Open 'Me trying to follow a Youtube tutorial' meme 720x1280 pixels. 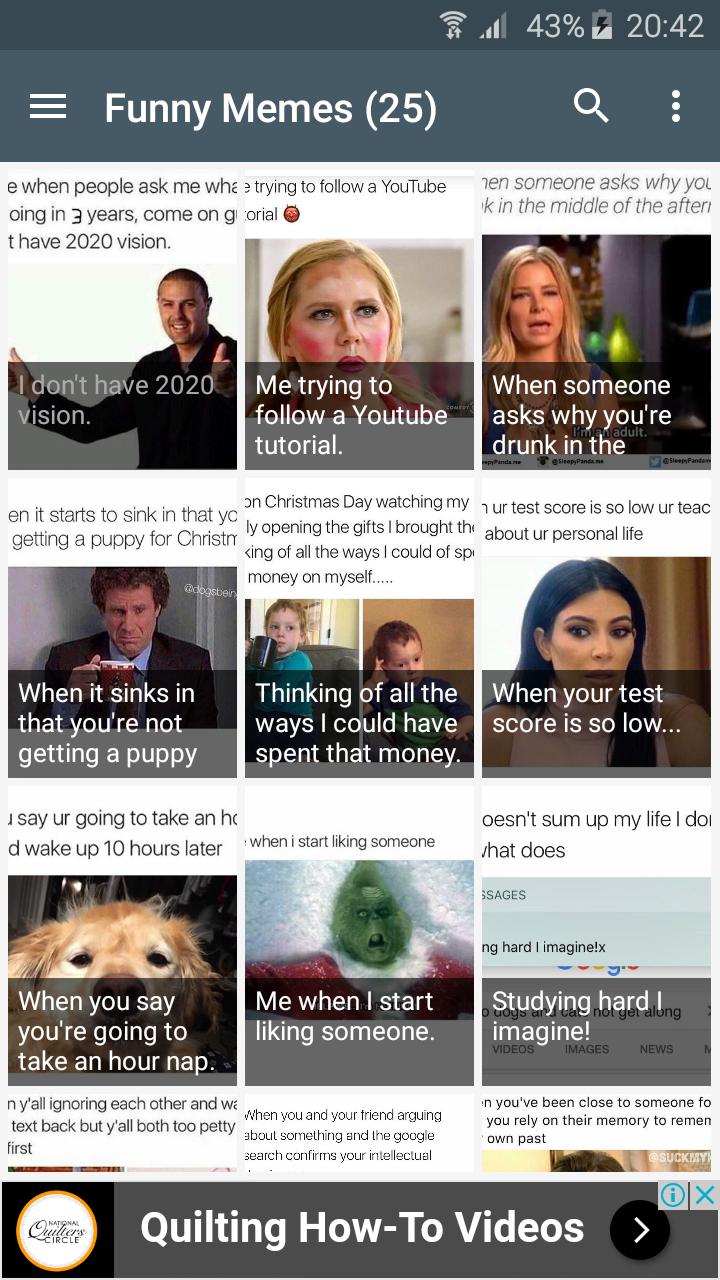(x=359, y=320)
